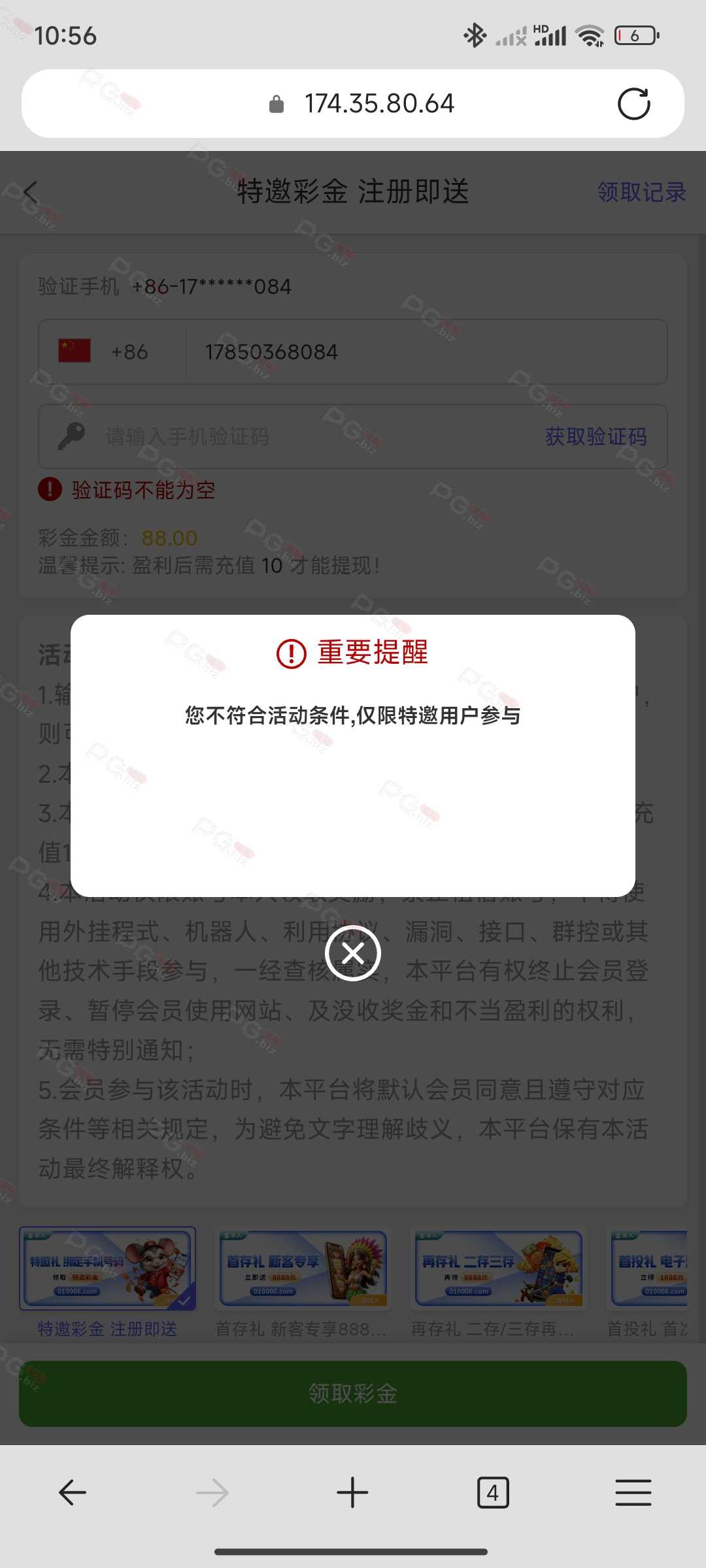706x1568 pixels.
Task: Dismiss the 重要提醒 dialog with the X
Action: 353,953
